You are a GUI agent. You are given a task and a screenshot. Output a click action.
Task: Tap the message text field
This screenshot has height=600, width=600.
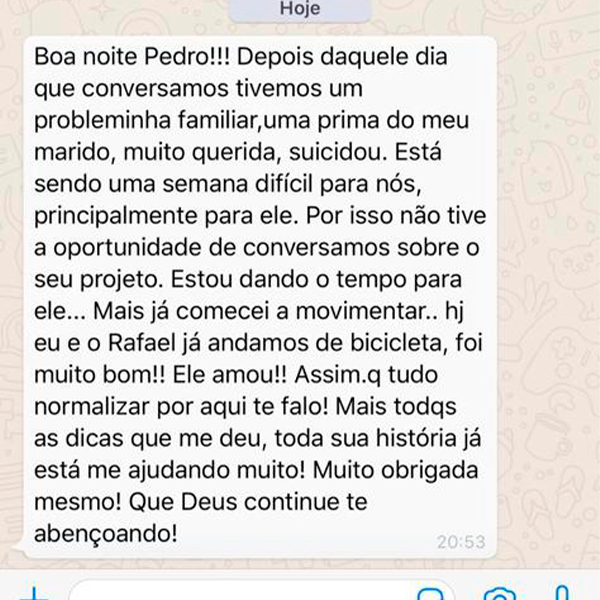pyautogui.click(x=240, y=593)
